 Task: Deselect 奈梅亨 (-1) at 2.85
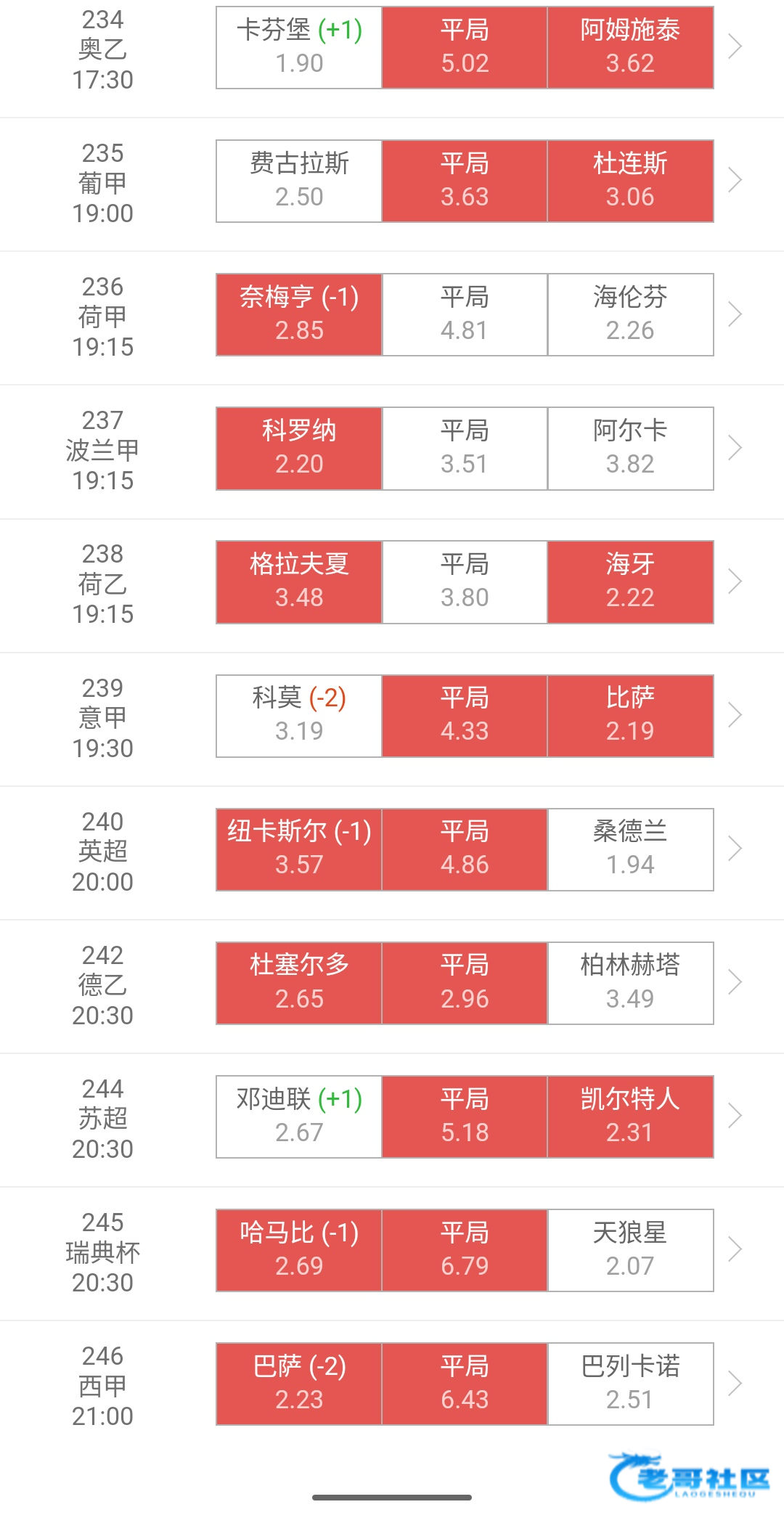coord(299,314)
